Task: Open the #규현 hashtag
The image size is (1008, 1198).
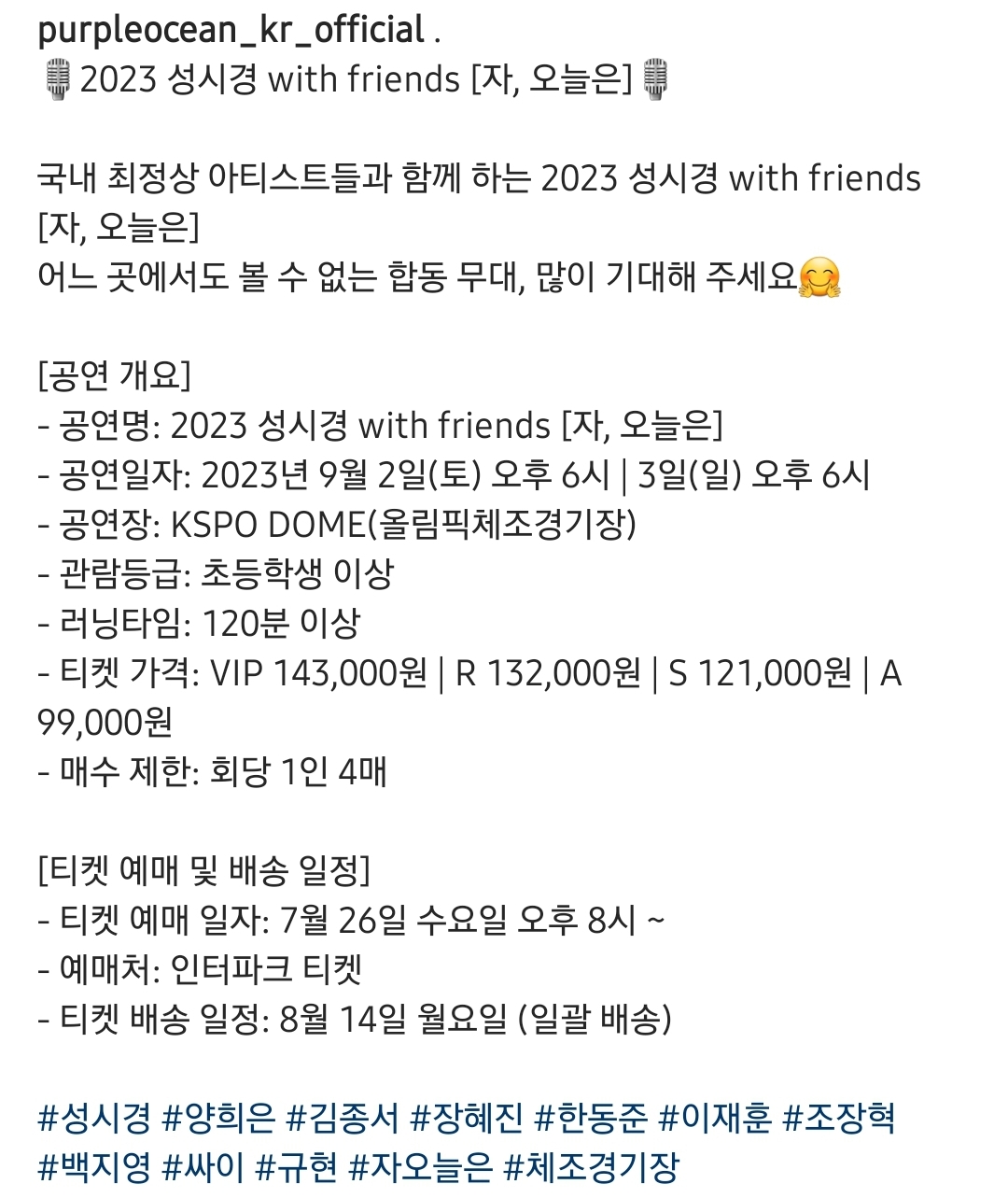Action: pos(297,1167)
